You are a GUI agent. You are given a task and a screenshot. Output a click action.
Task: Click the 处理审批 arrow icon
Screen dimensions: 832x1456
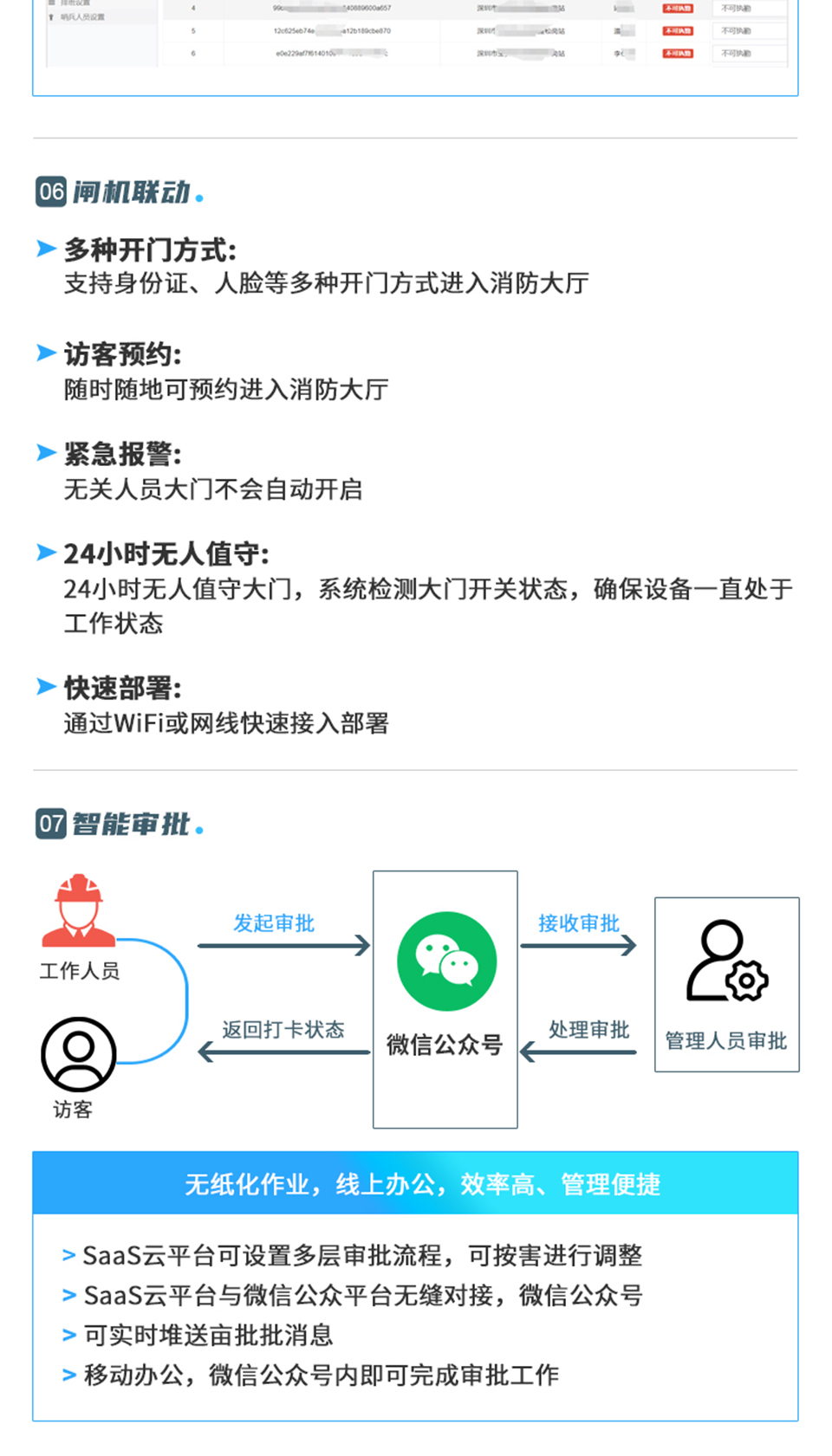point(576,1052)
